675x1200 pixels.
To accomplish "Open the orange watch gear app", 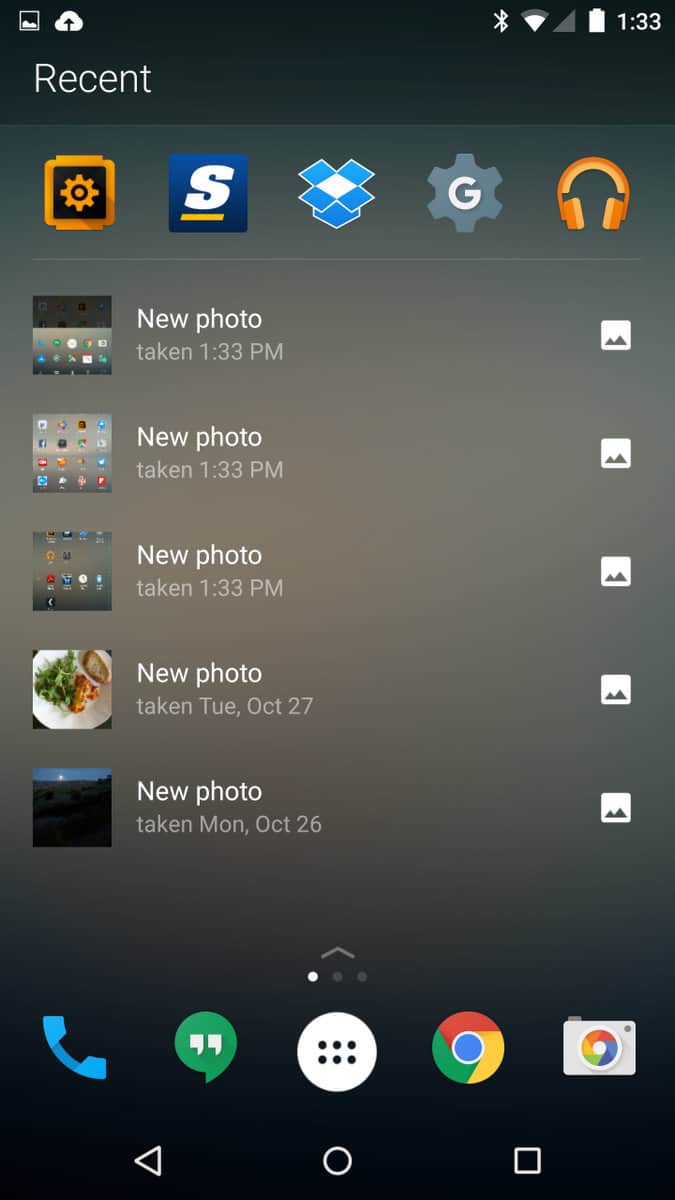I will pos(79,193).
